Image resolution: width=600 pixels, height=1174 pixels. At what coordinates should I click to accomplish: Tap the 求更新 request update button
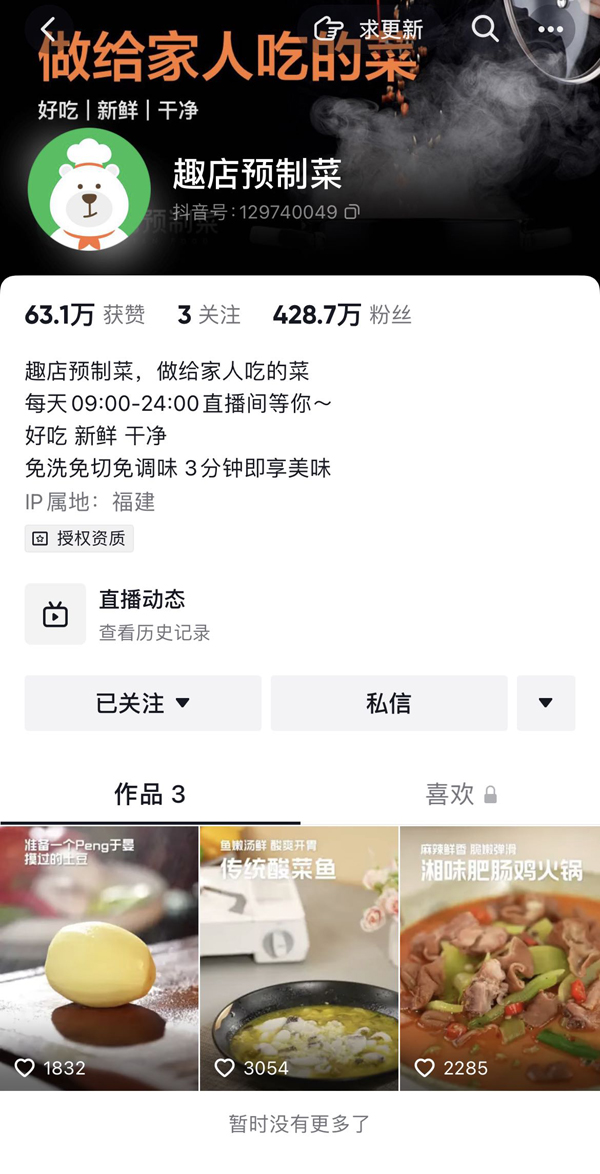[x=368, y=29]
